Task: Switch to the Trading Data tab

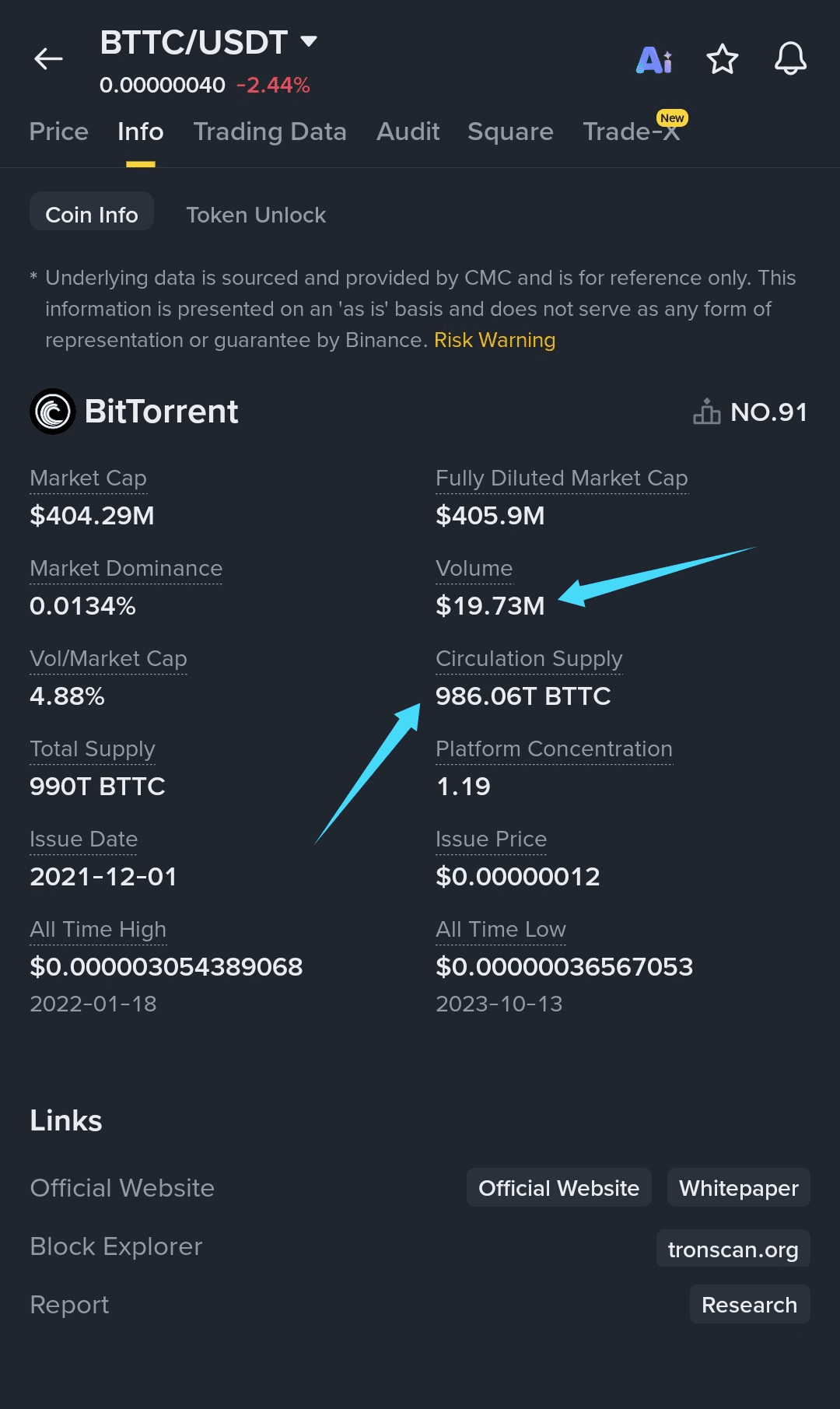Action: [270, 131]
